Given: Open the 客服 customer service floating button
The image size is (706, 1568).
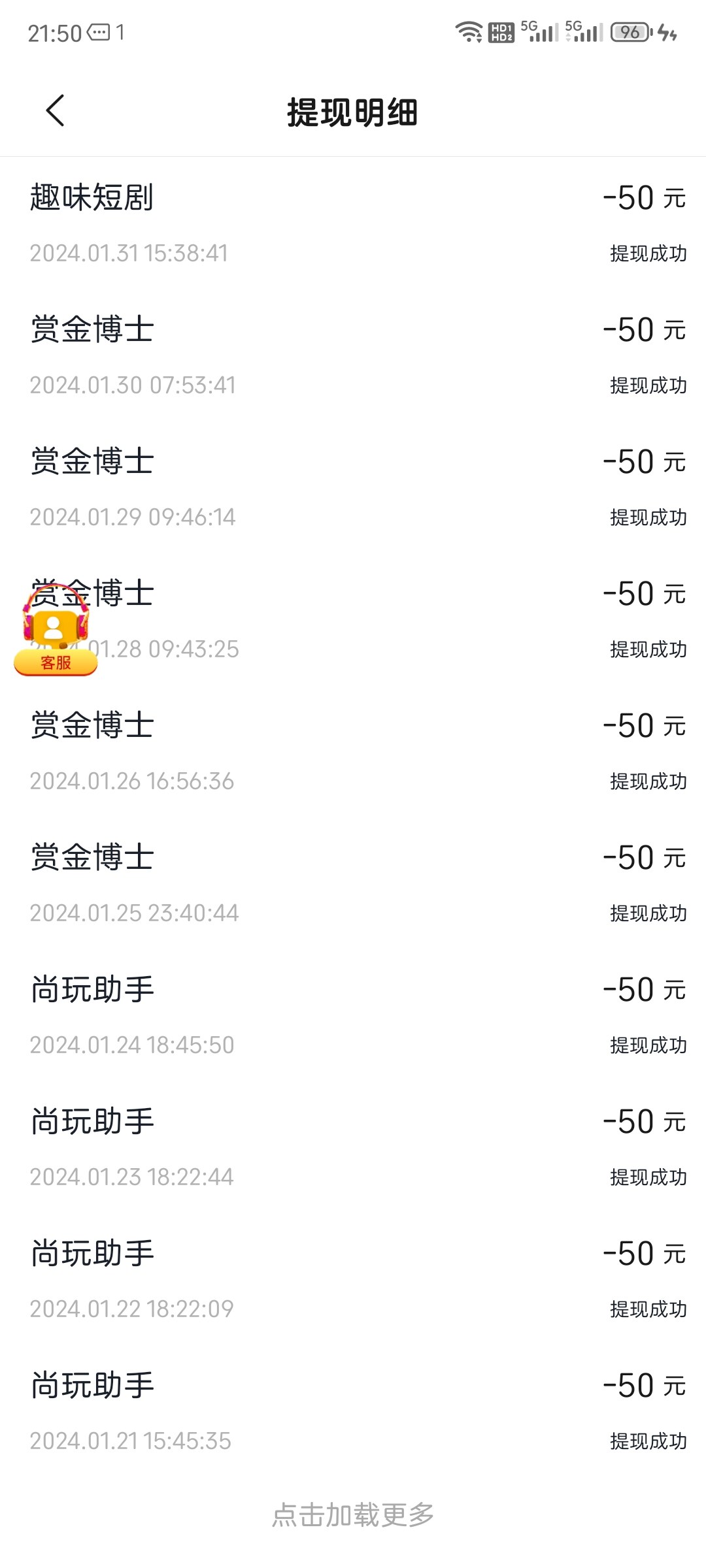Looking at the screenshot, I should (56, 630).
